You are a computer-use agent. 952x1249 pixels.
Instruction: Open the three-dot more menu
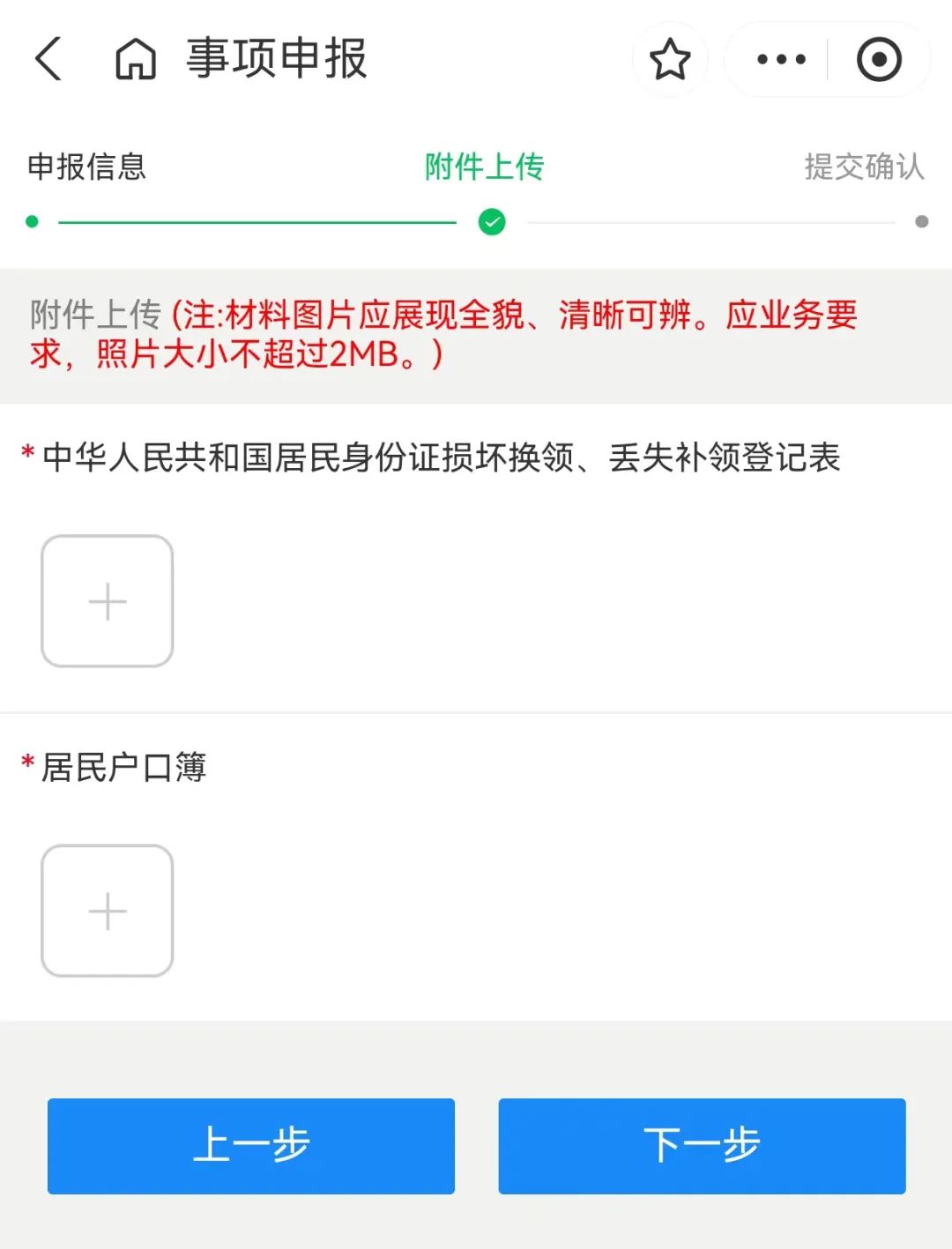(781, 59)
